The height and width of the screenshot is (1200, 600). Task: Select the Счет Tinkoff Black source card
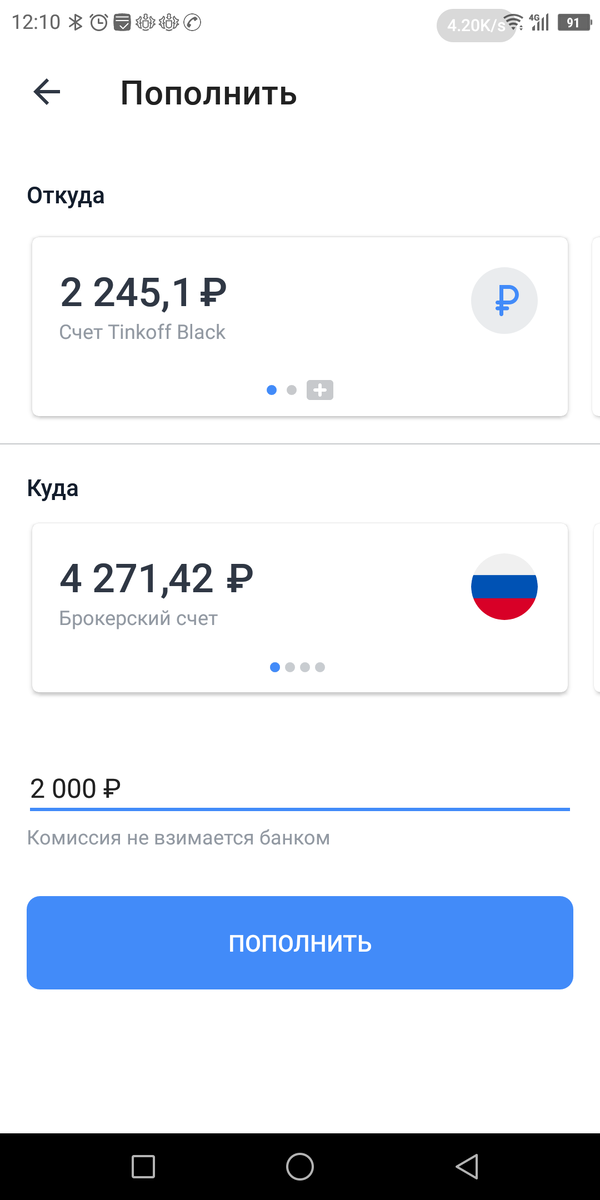[x=299, y=310]
